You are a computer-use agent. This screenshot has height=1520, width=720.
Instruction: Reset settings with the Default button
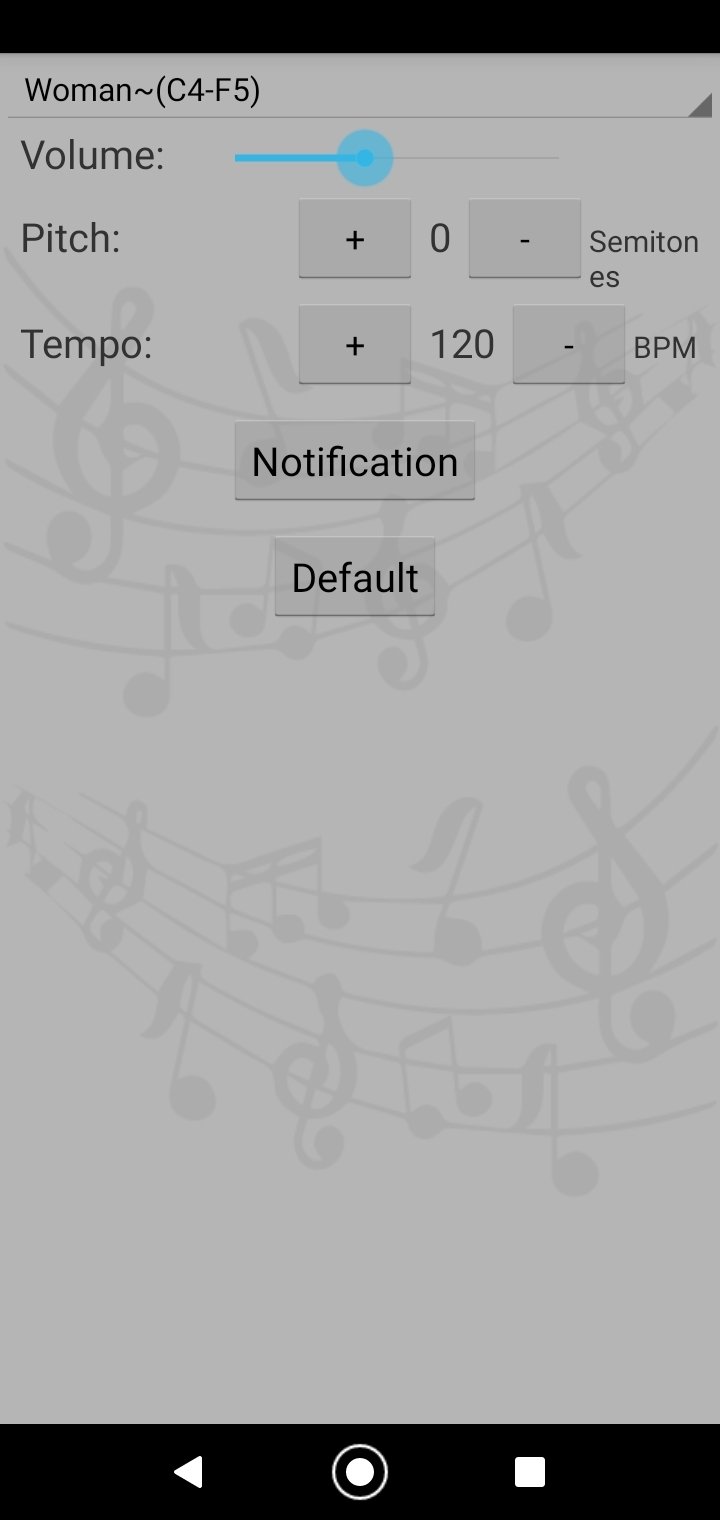tap(355, 577)
